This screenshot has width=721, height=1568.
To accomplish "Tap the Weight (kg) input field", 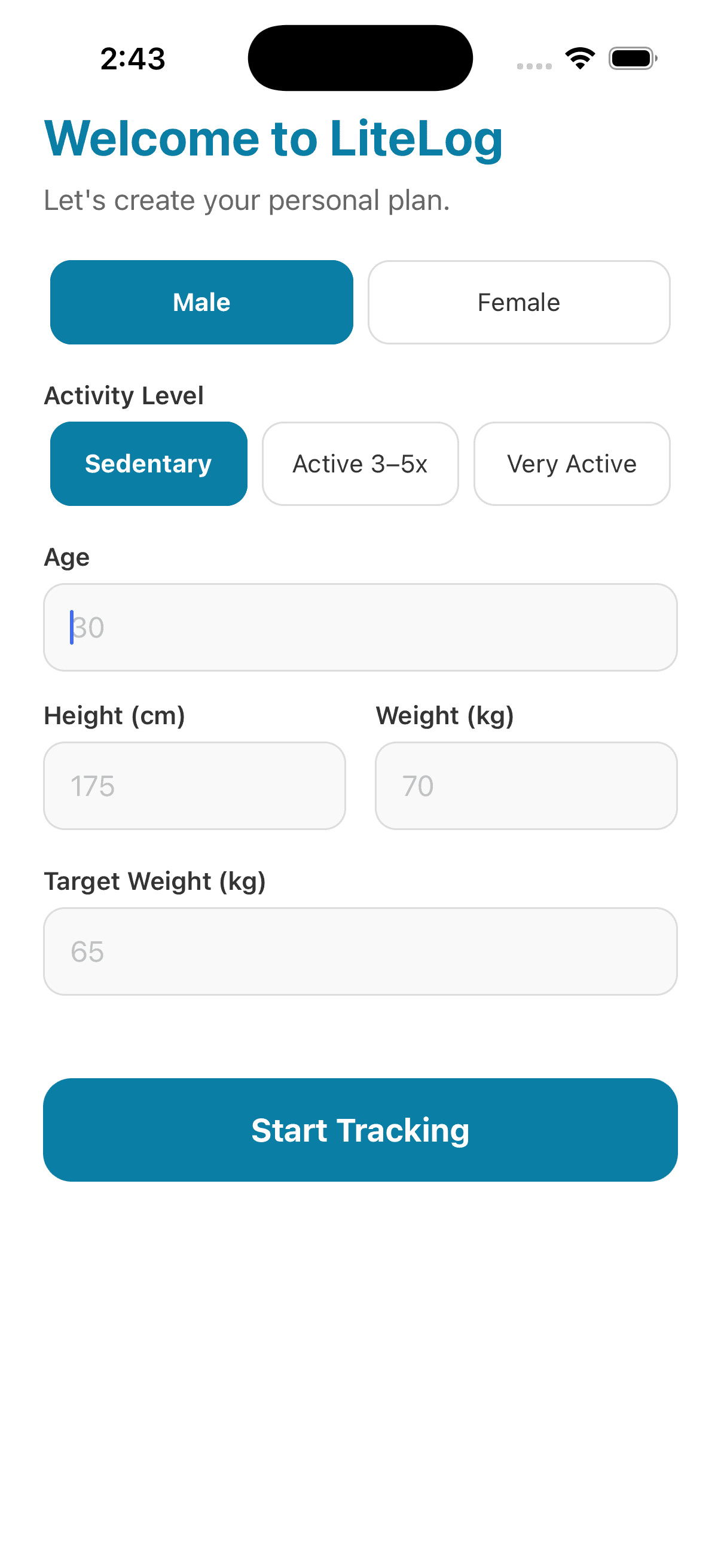I will point(525,786).
